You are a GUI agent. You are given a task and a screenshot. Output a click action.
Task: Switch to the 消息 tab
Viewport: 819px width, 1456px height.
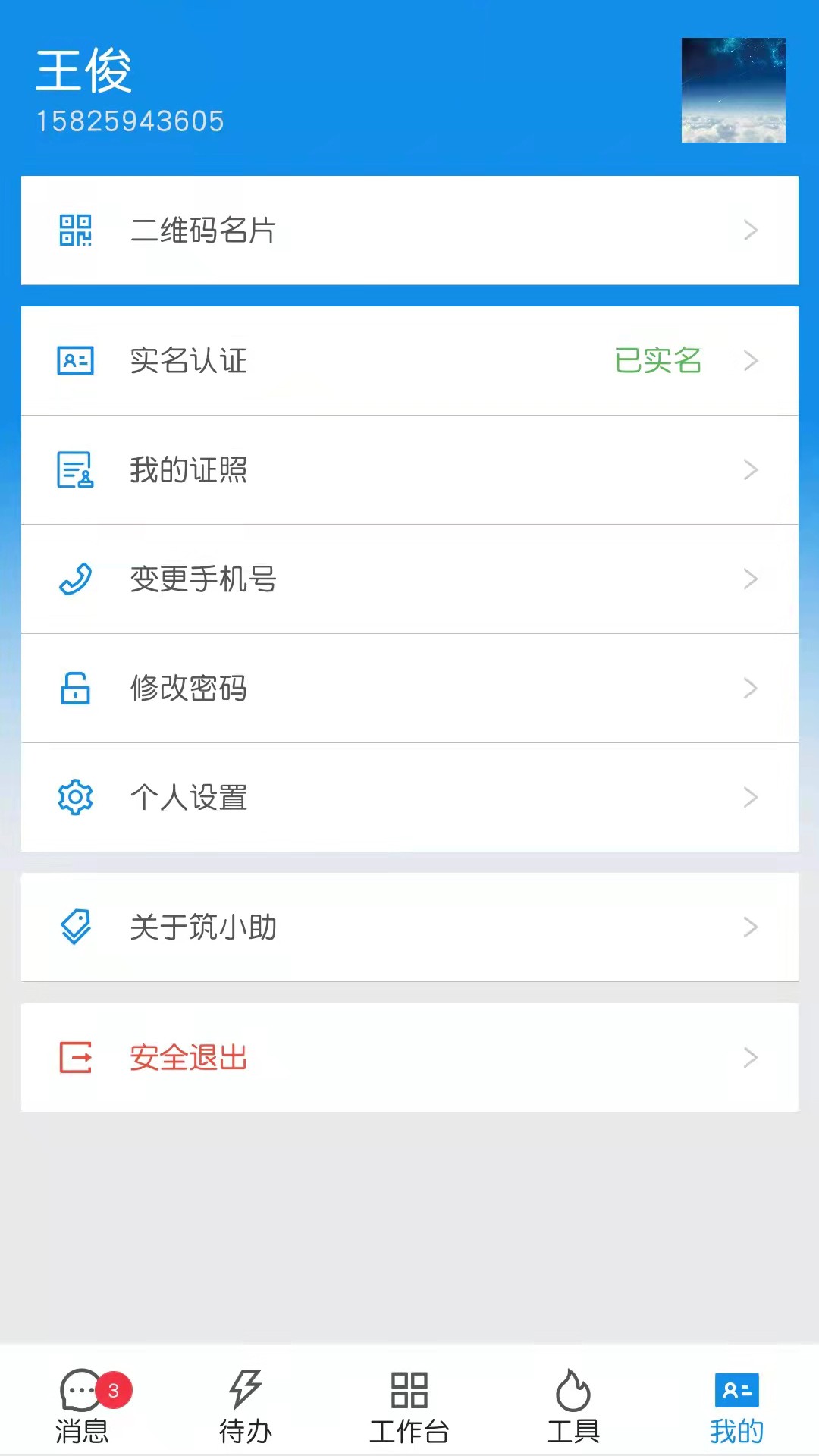pyautogui.click(x=82, y=1405)
